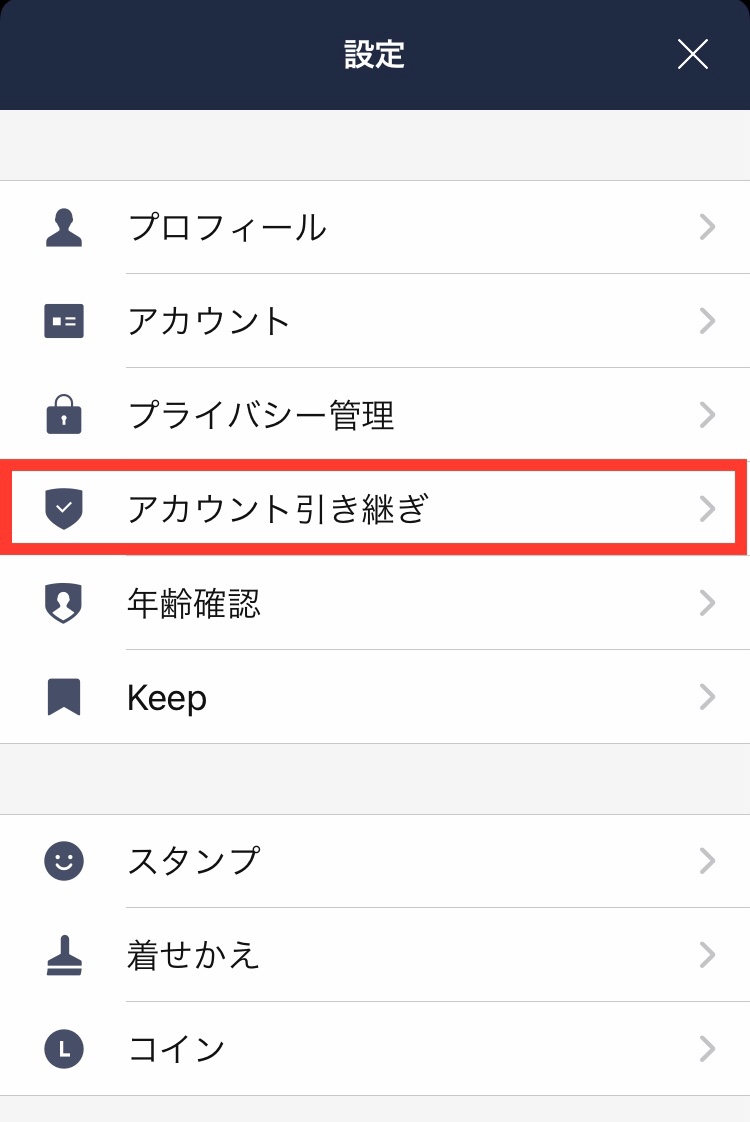Open スタンプ settings

point(375,861)
